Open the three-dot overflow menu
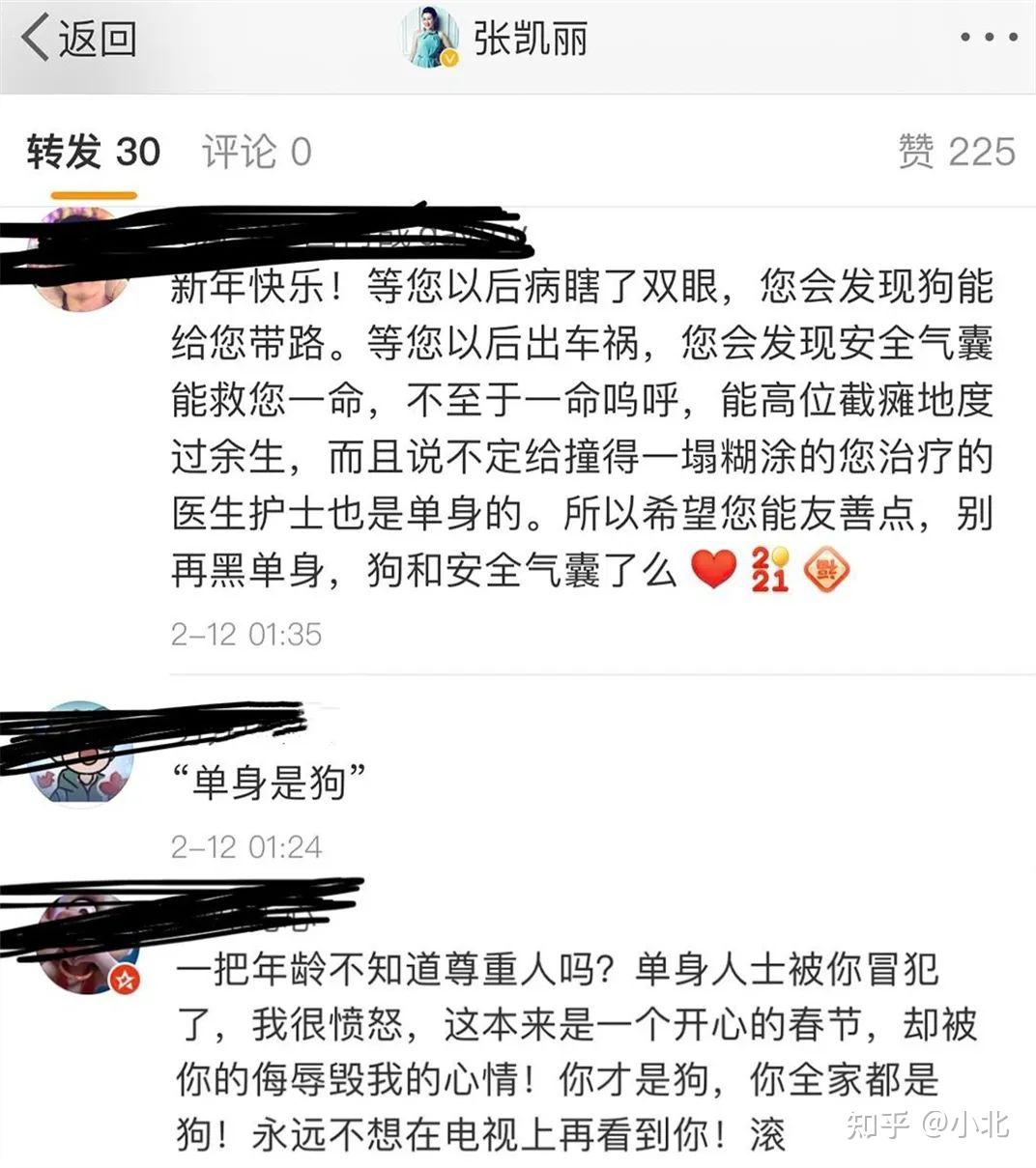Image resolution: width=1036 pixels, height=1168 pixels. pyautogui.click(x=988, y=39)
